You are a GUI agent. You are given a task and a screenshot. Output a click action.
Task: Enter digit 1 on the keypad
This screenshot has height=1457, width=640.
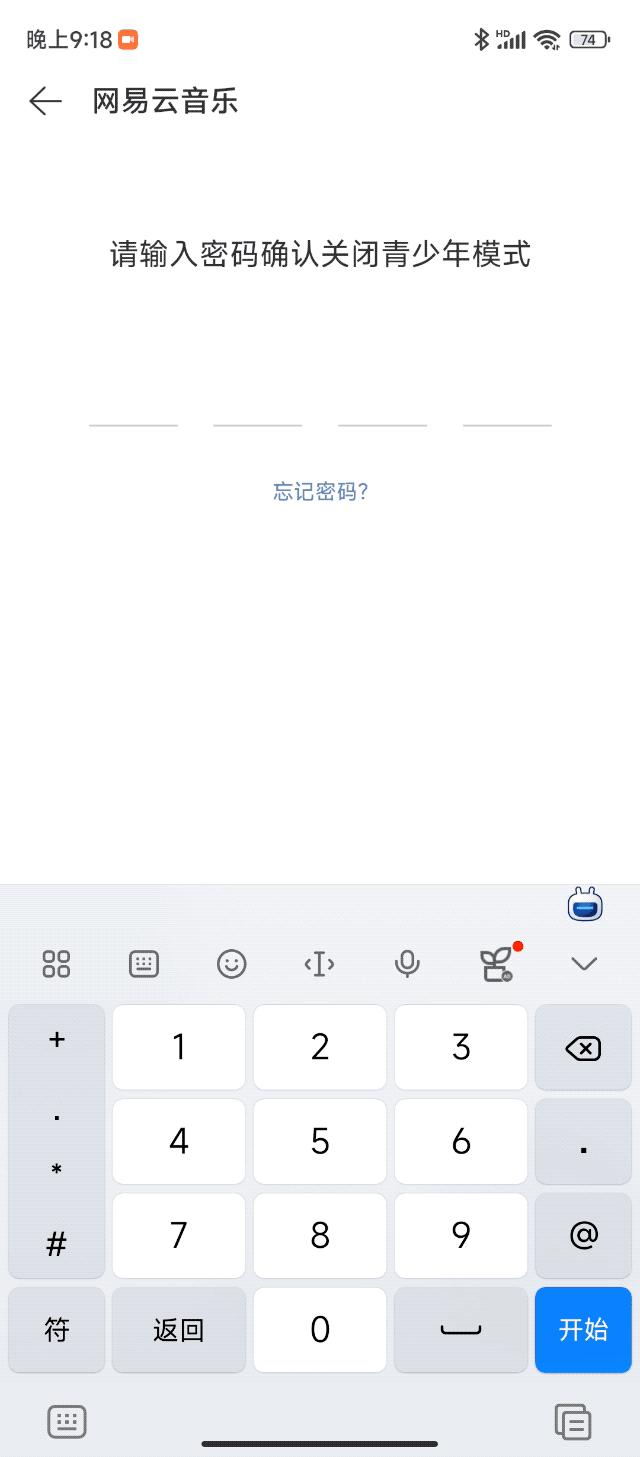pos(179,1047)
